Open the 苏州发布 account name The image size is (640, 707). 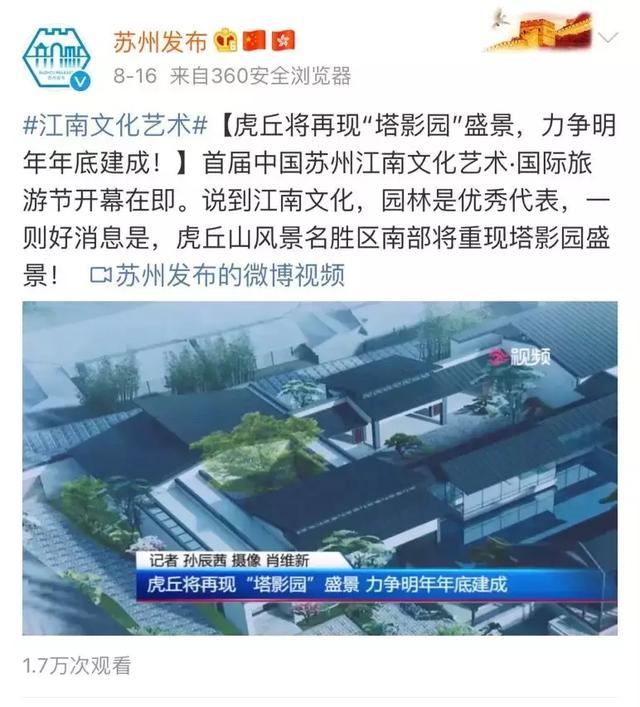159,41
